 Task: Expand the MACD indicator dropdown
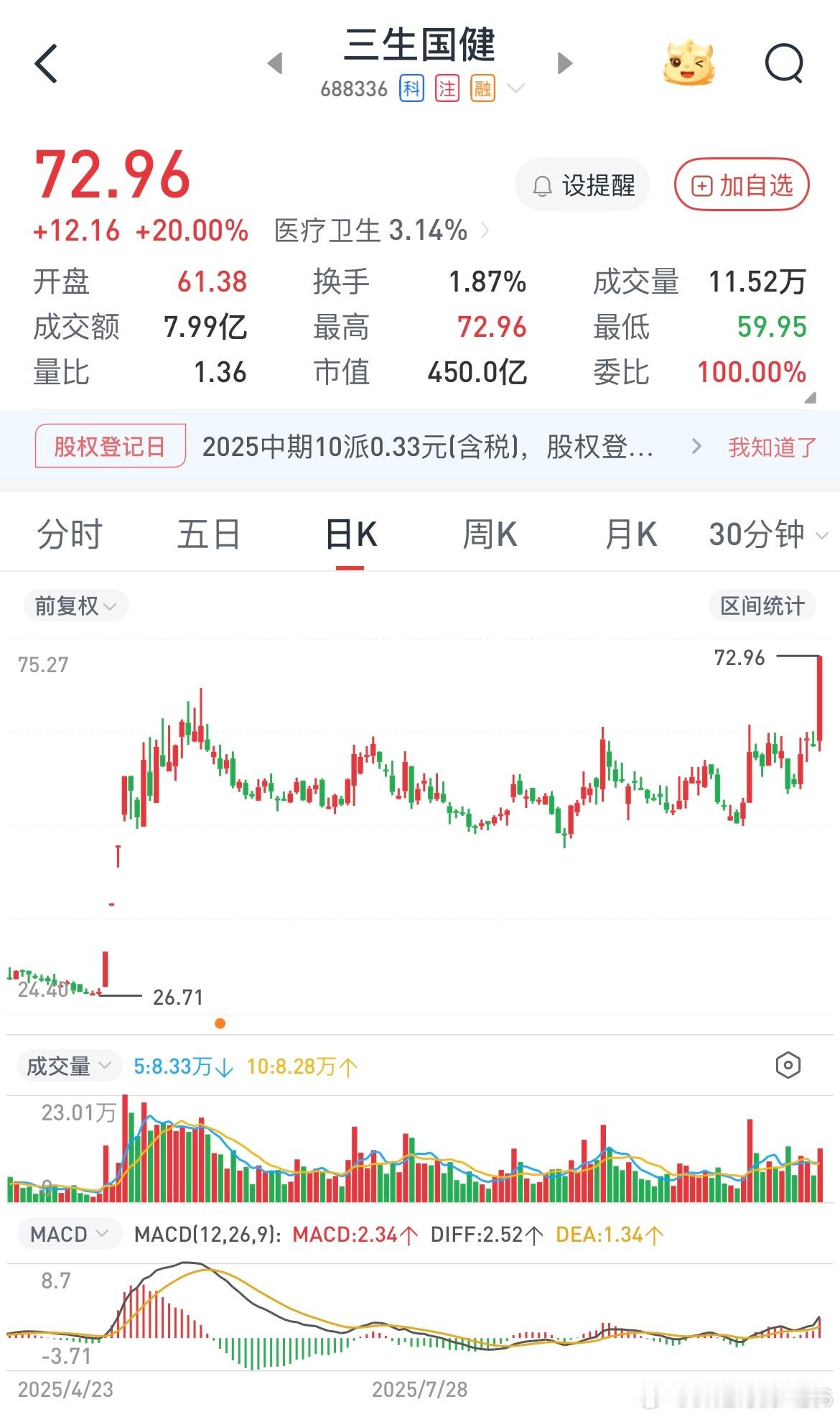click(68, 1234)
